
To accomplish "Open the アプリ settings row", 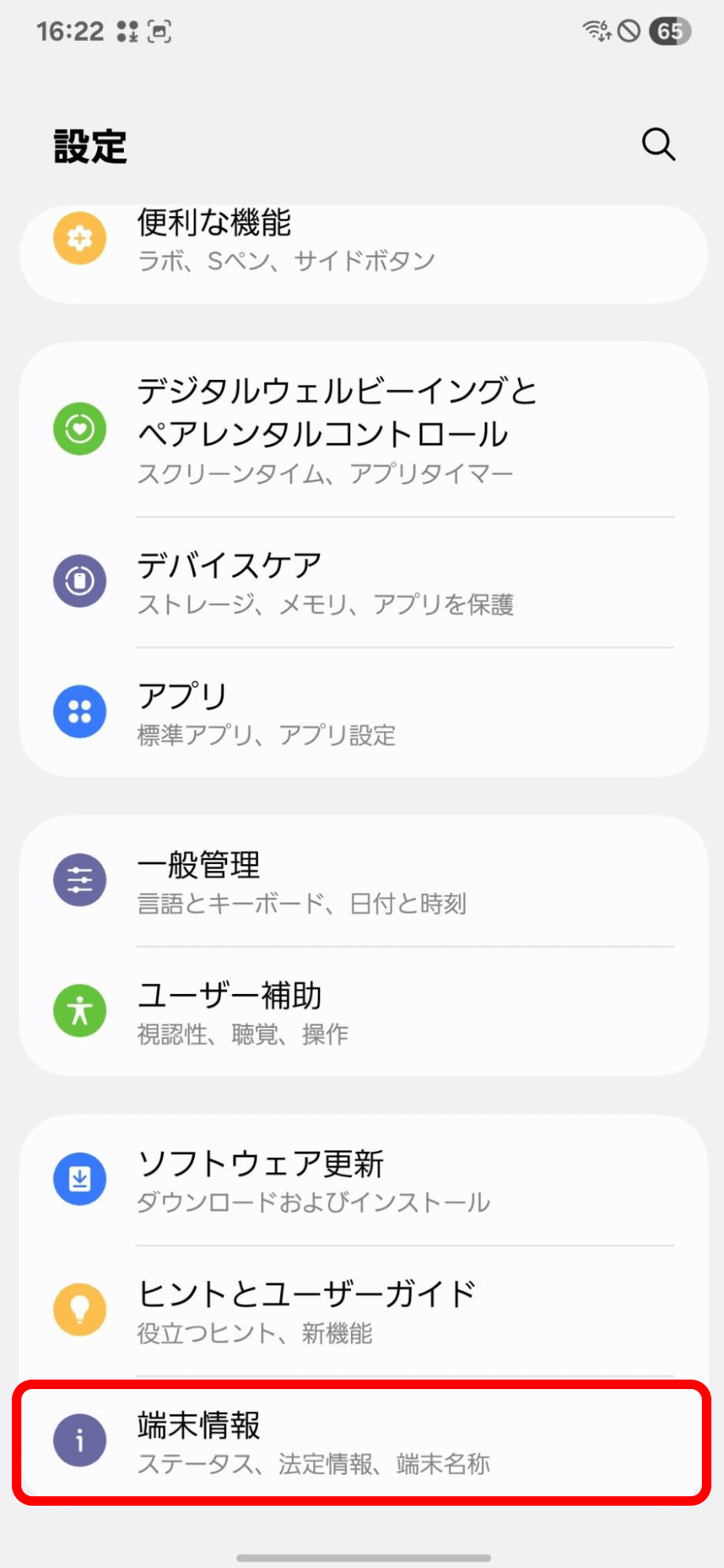I will (x=363, y=713).
